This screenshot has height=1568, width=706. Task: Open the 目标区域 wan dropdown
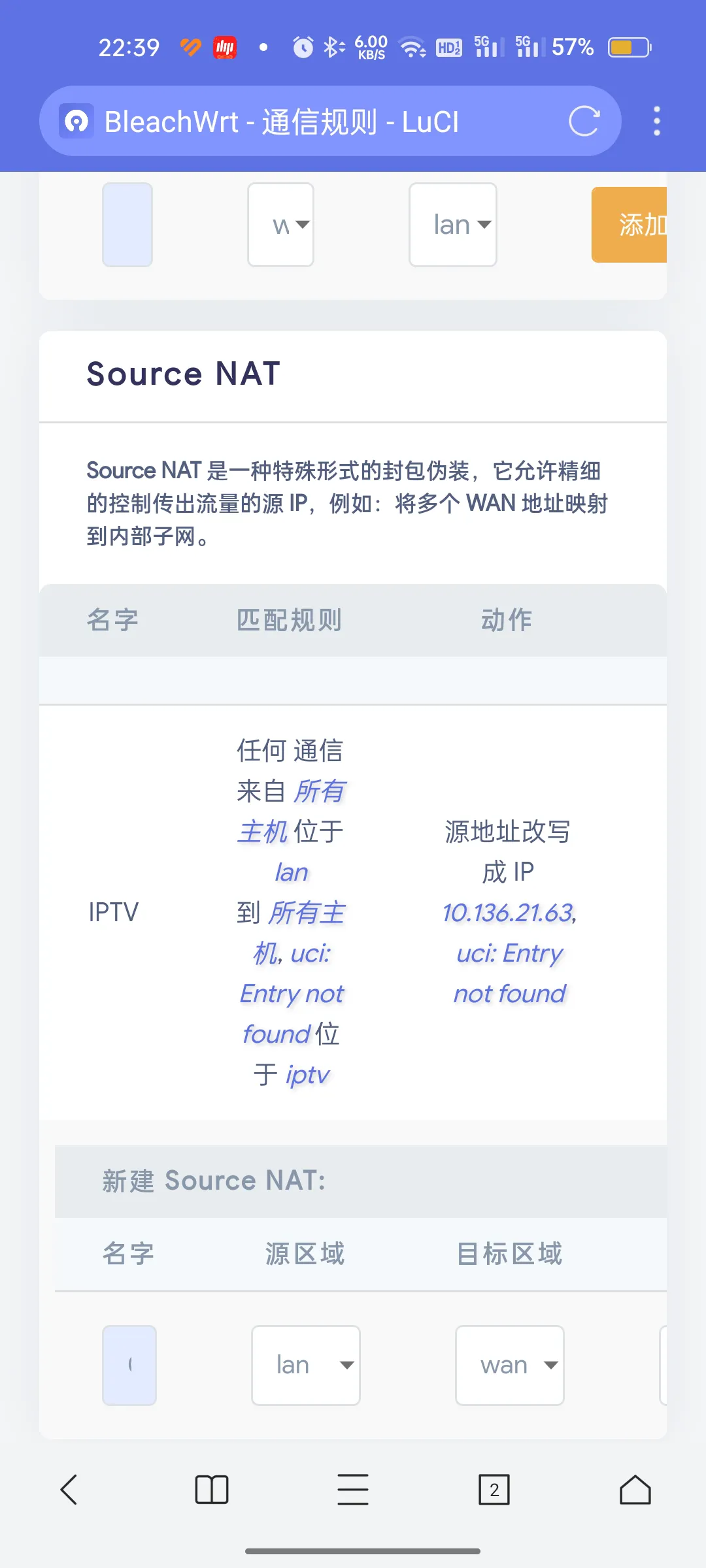[510, 1365]
